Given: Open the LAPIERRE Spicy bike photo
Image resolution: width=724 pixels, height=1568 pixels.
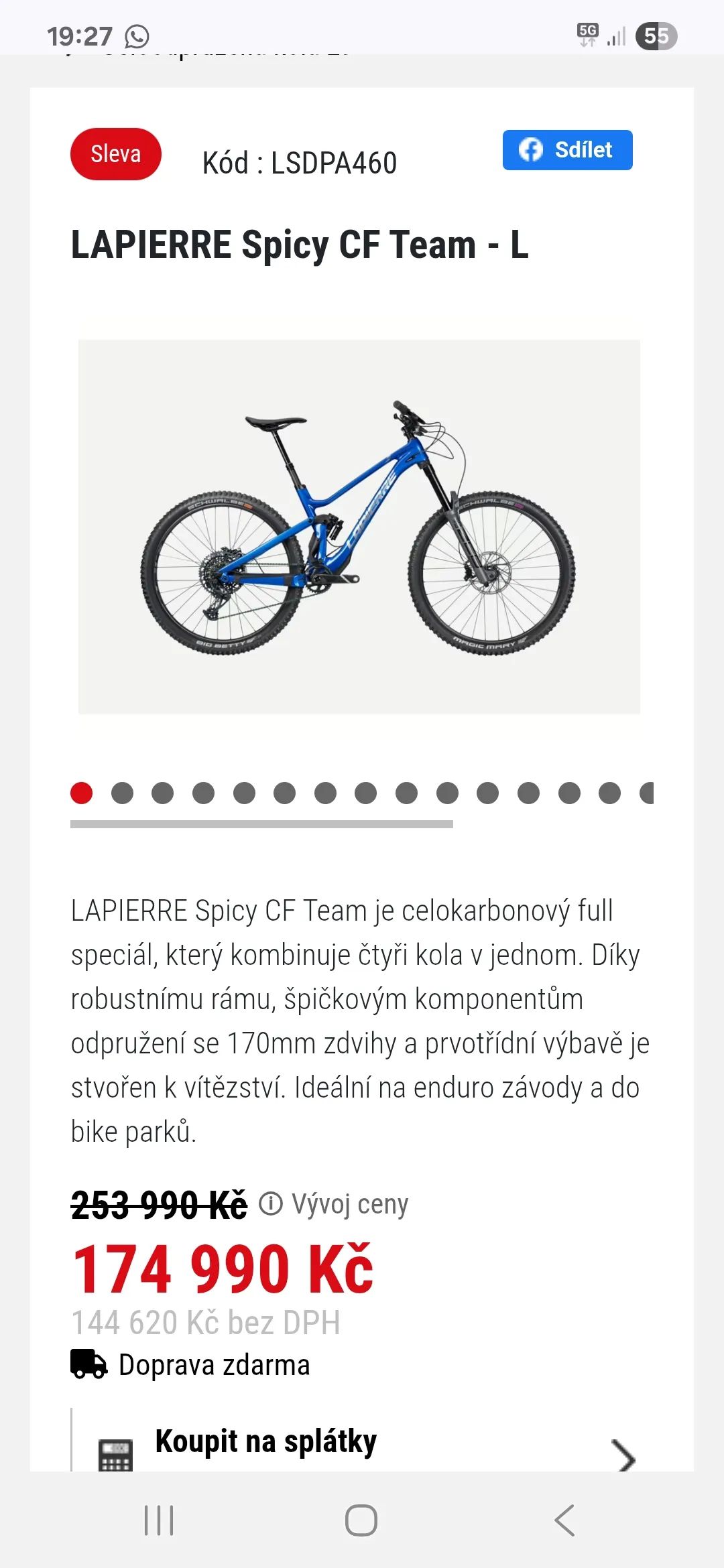Looking at the screenshot, I should click(x=359, y=527).
